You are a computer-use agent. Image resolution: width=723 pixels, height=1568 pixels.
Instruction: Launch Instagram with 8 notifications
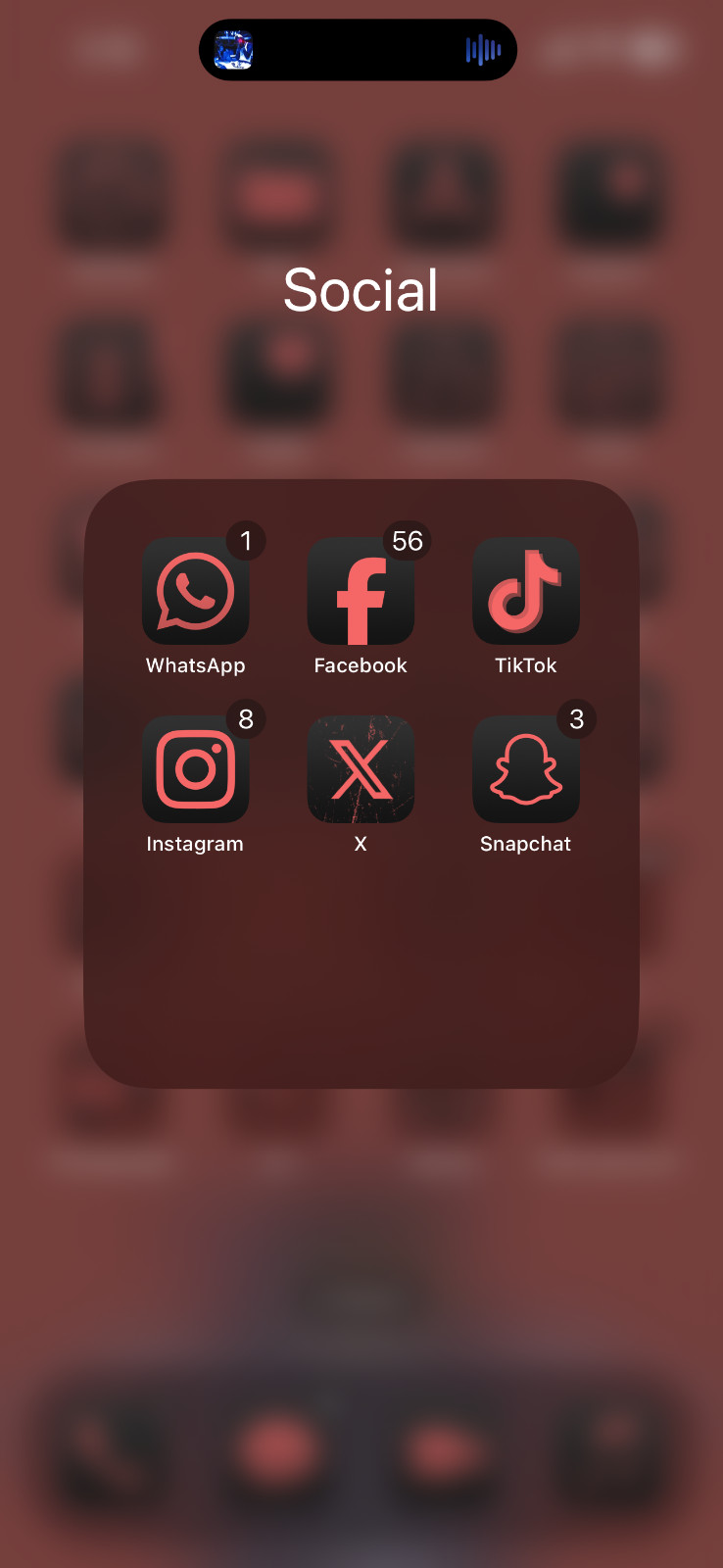coord(196,769)
